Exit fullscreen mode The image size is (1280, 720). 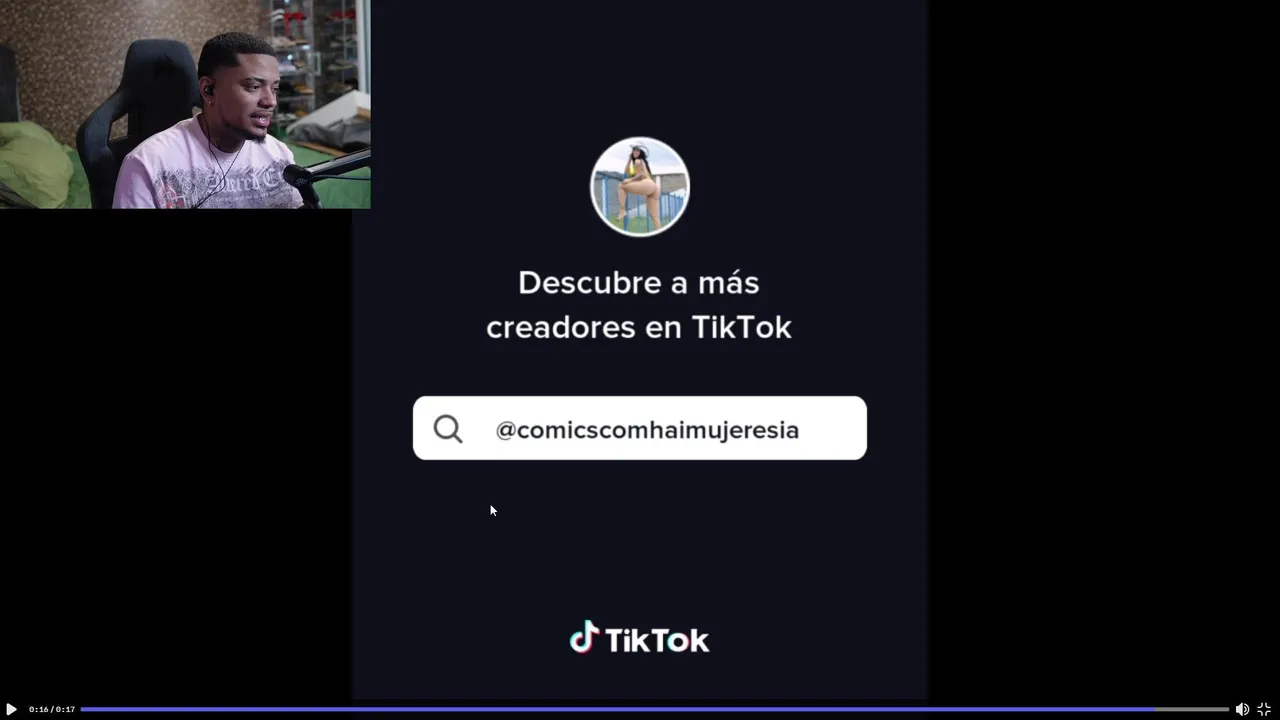point(1264,709)
